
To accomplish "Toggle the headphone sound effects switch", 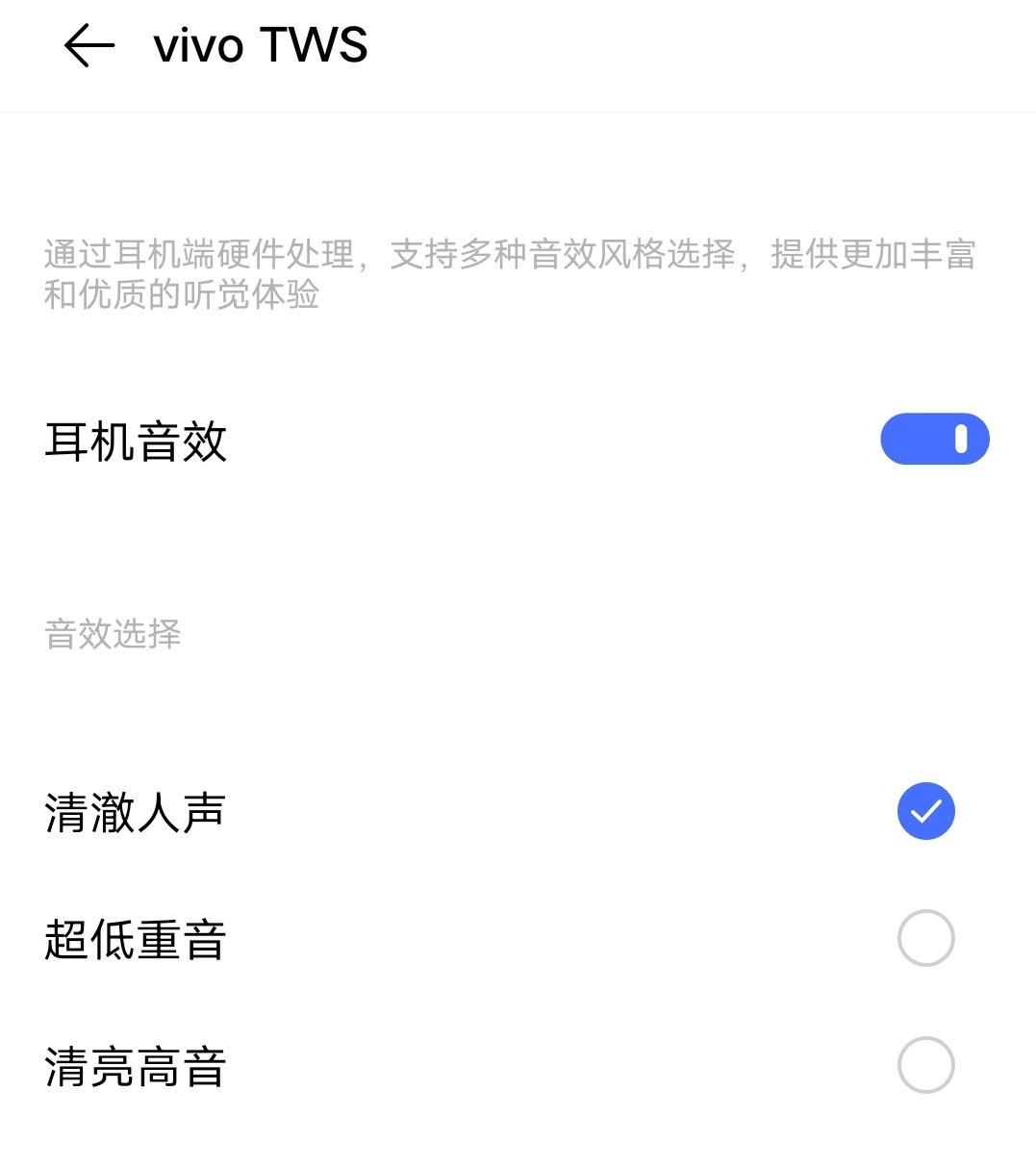I will (x=934, y=439).
